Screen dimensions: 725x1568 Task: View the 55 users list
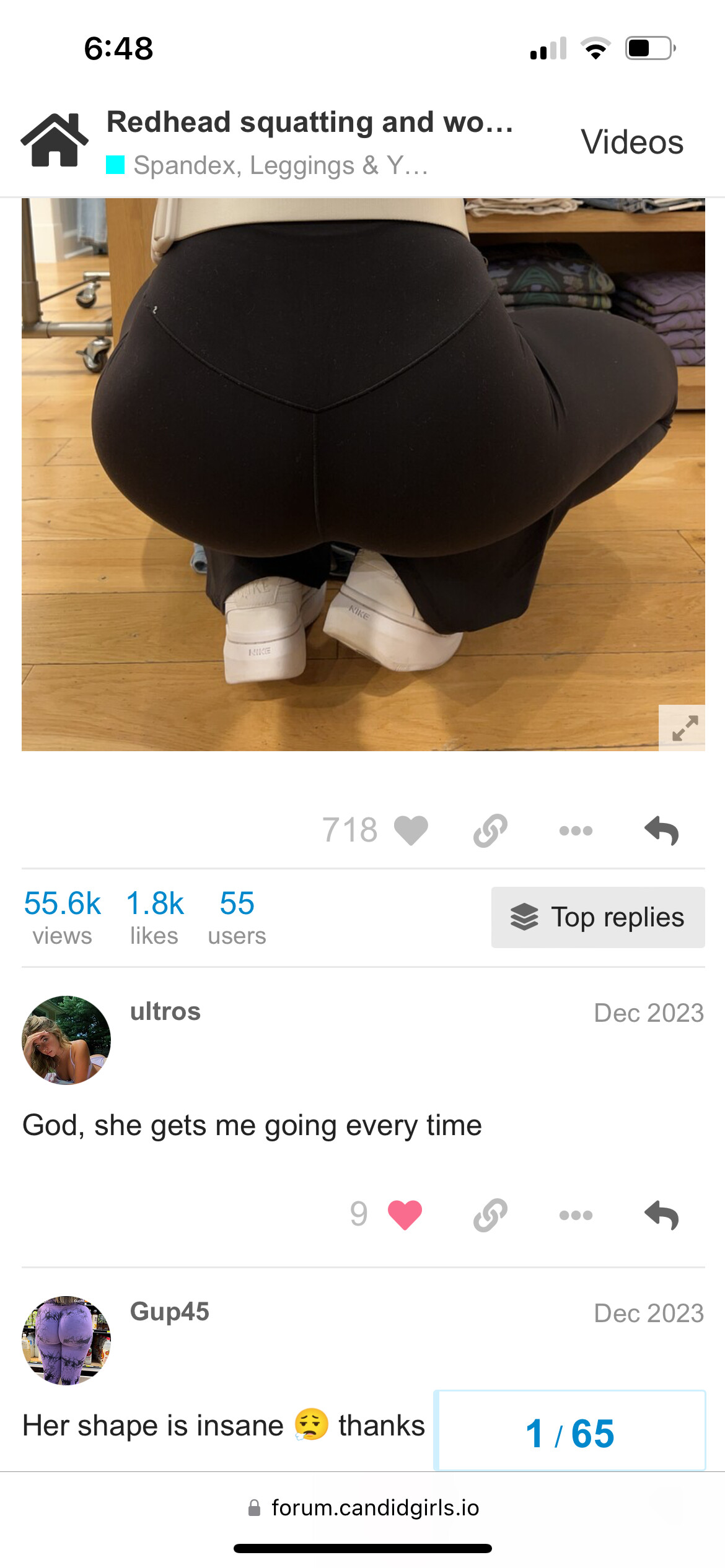pyautogui.click(x=237, y=918)
